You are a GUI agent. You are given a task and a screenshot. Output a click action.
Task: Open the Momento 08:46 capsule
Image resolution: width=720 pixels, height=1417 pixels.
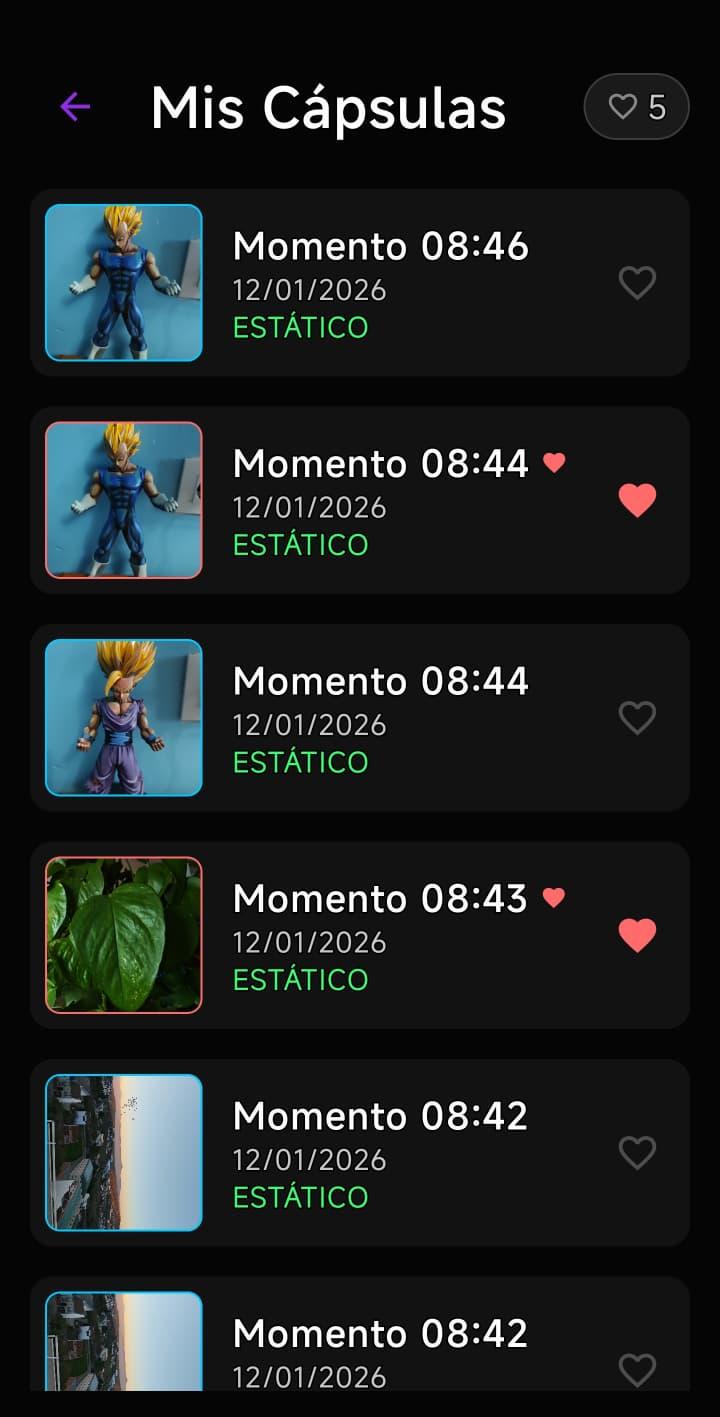click(380, 282)
